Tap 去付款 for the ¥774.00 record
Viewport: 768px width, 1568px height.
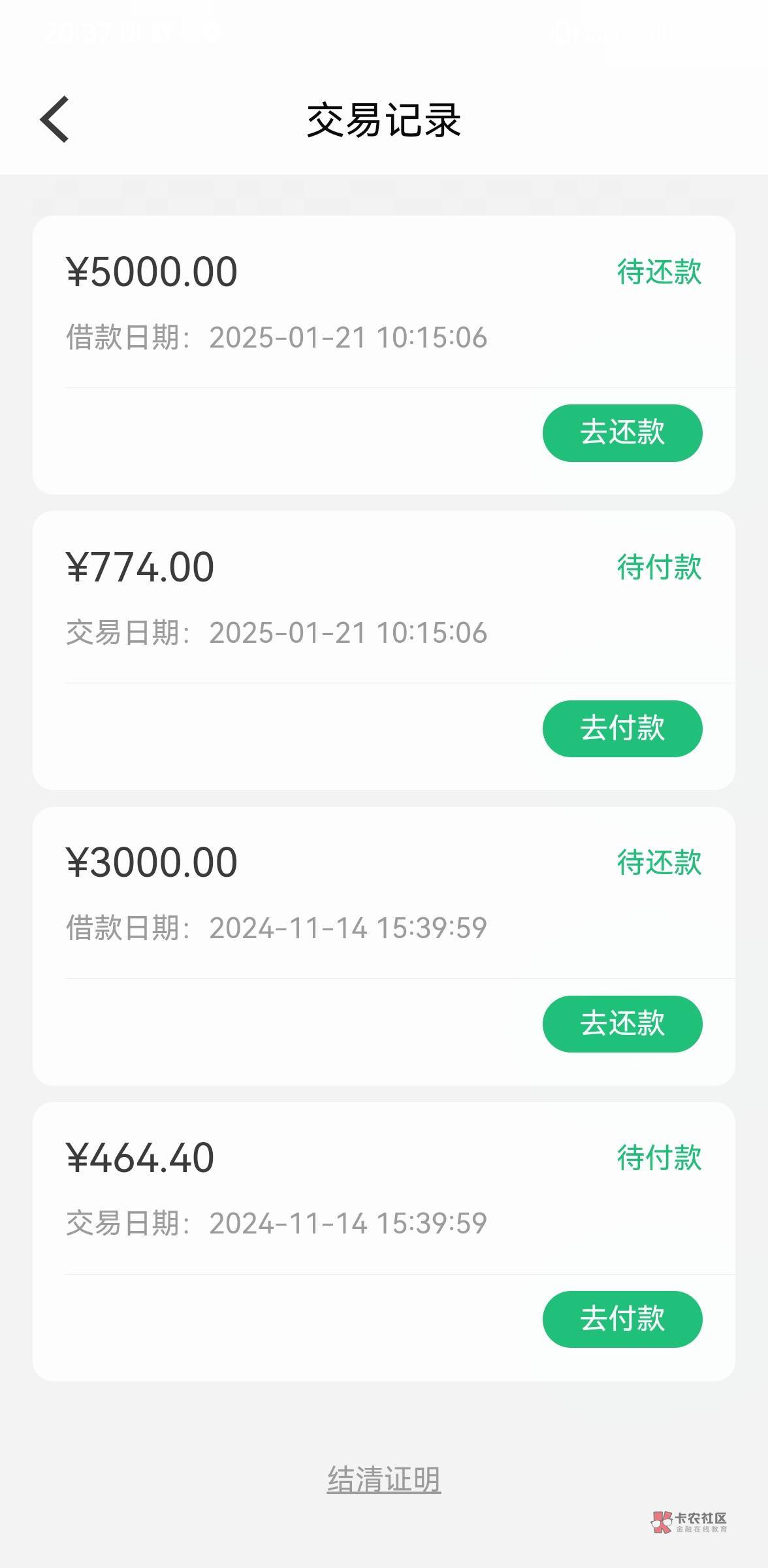(x=622, y=728)
